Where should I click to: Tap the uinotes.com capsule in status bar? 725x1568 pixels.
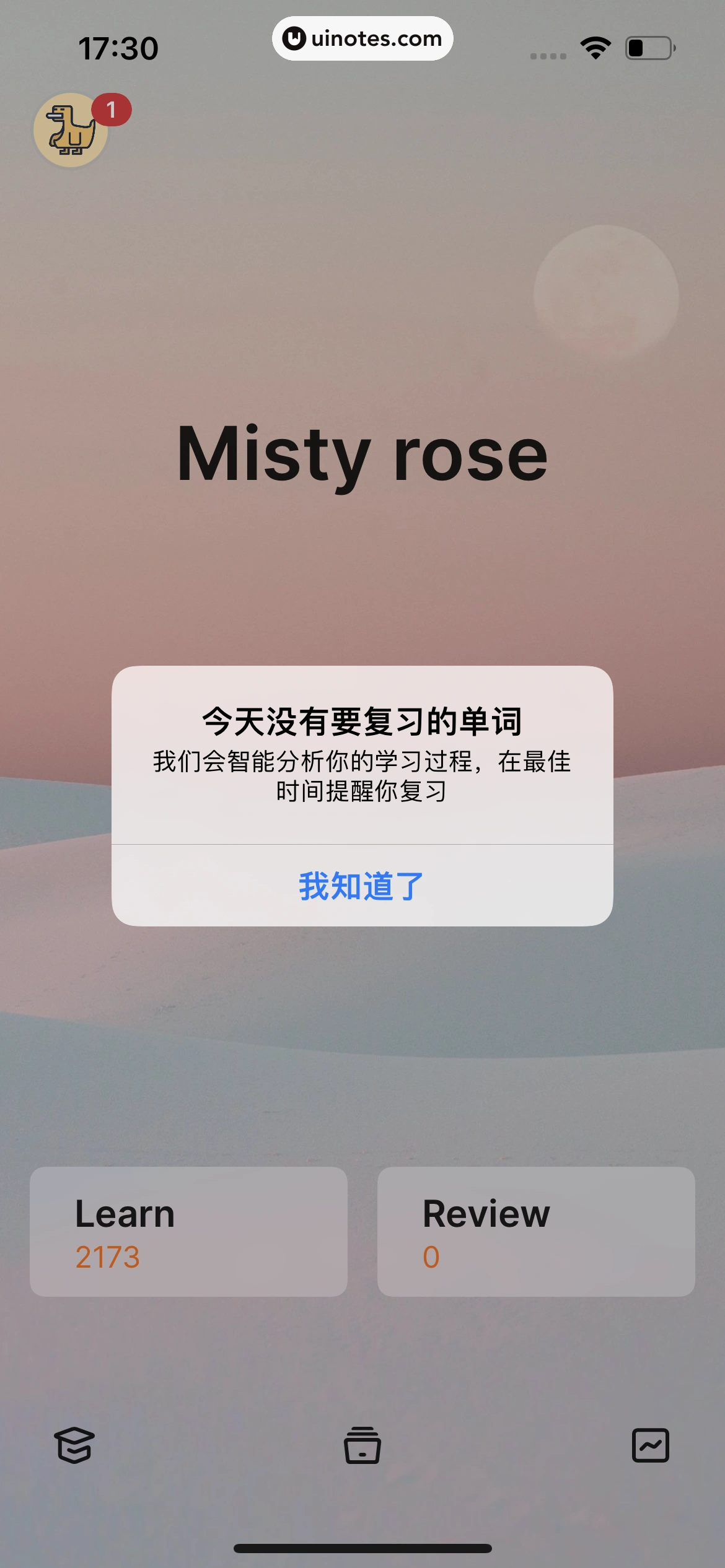[362, 38]
